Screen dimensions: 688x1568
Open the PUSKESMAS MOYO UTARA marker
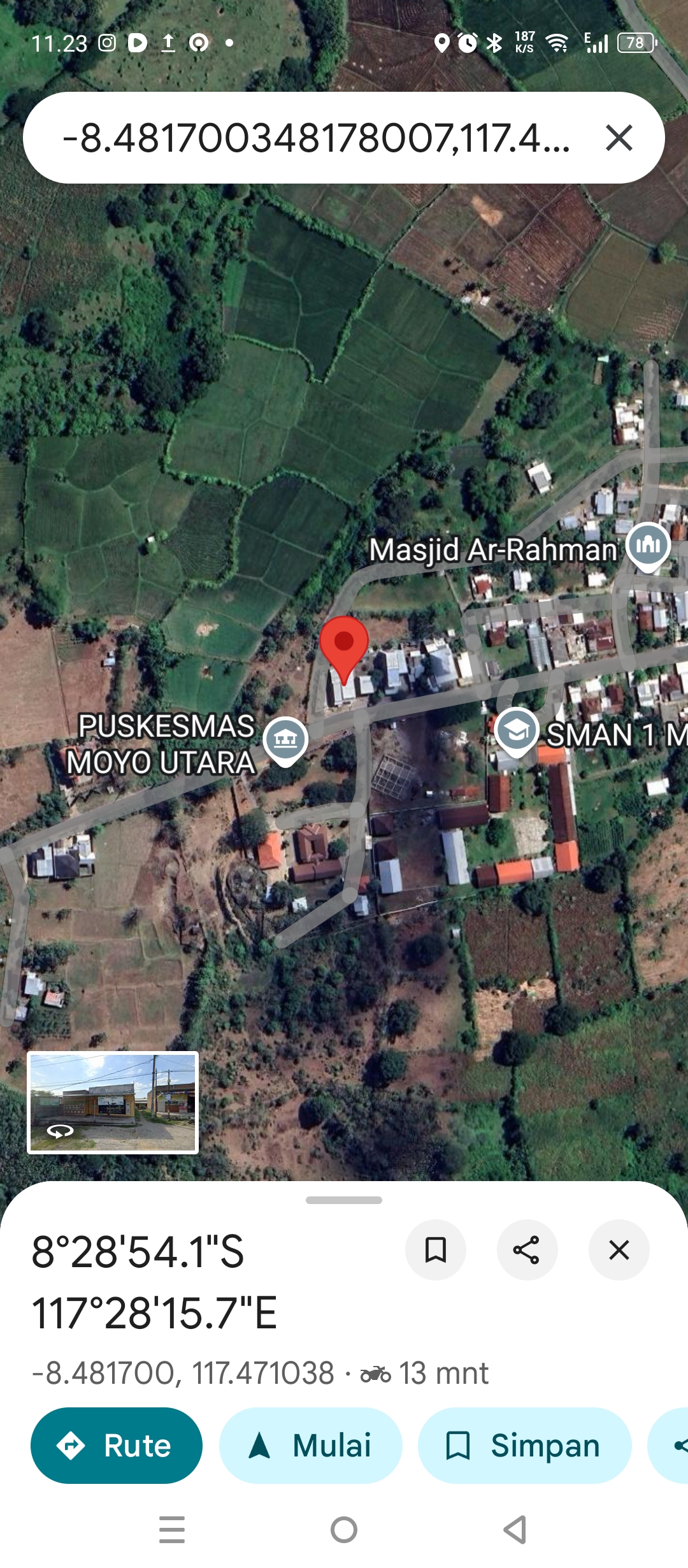[x=285, y=739]
